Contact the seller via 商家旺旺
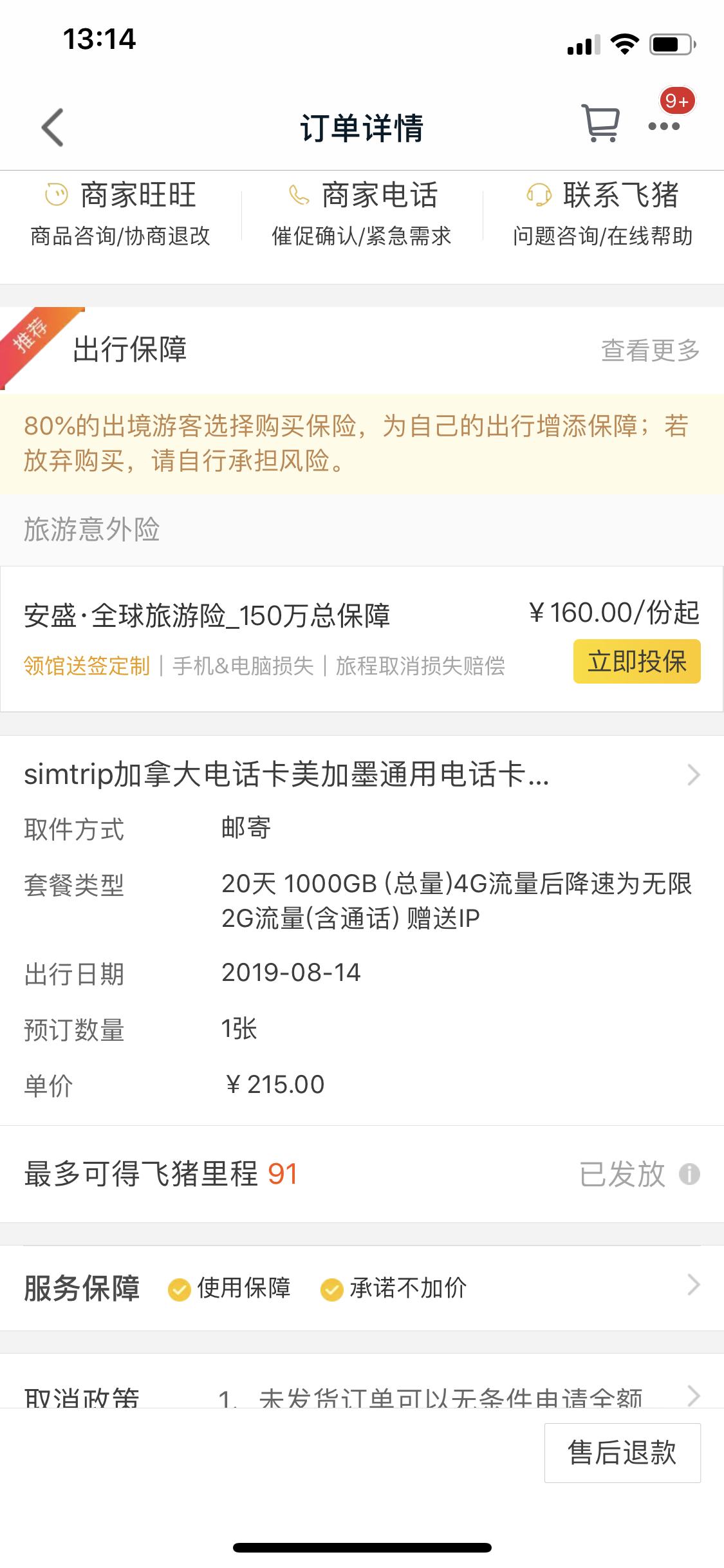This screenshot has width=724, height=1568. point(120,214)
